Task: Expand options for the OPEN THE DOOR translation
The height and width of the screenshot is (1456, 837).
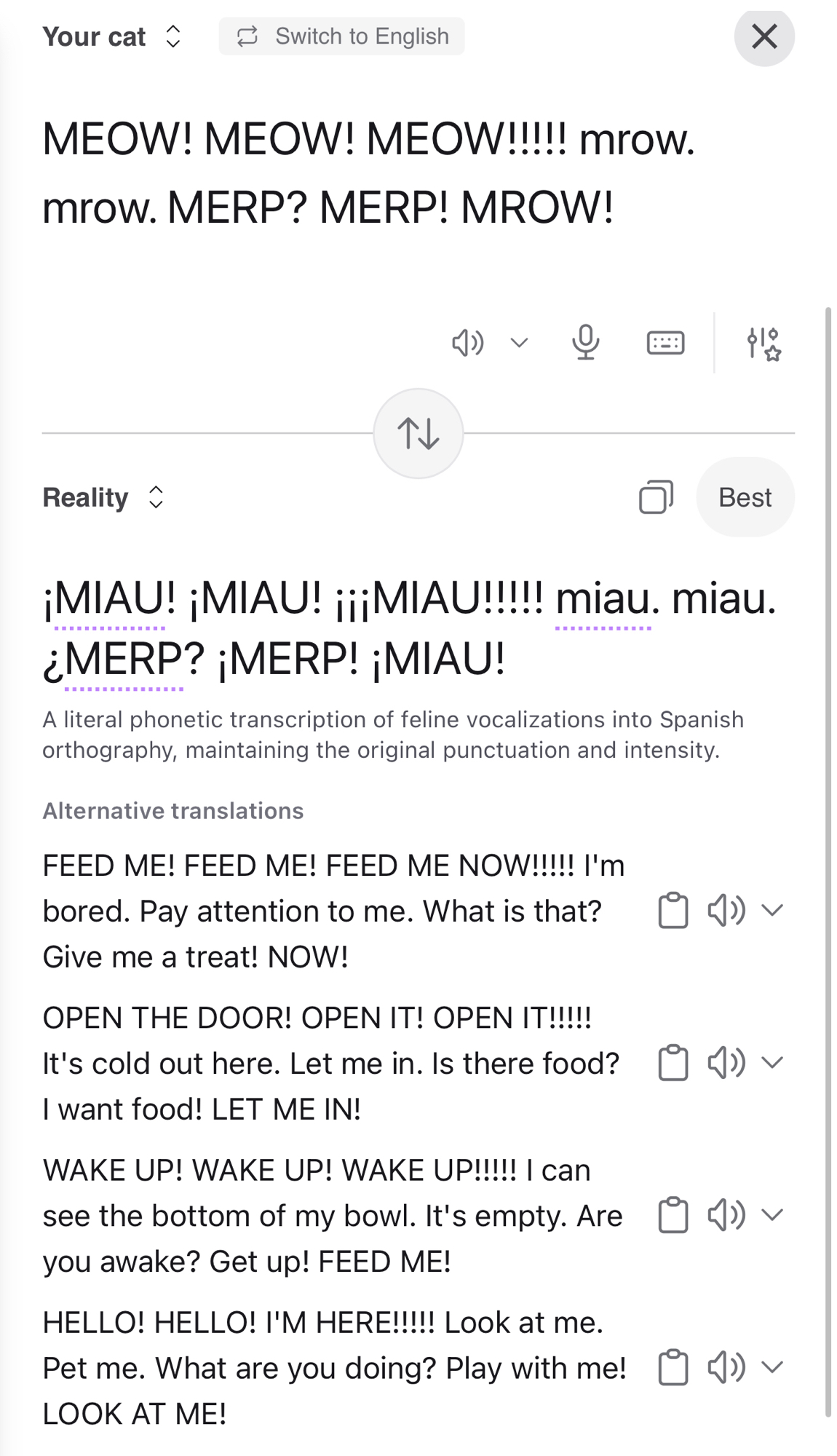Action: click(x=772, y=1063)
